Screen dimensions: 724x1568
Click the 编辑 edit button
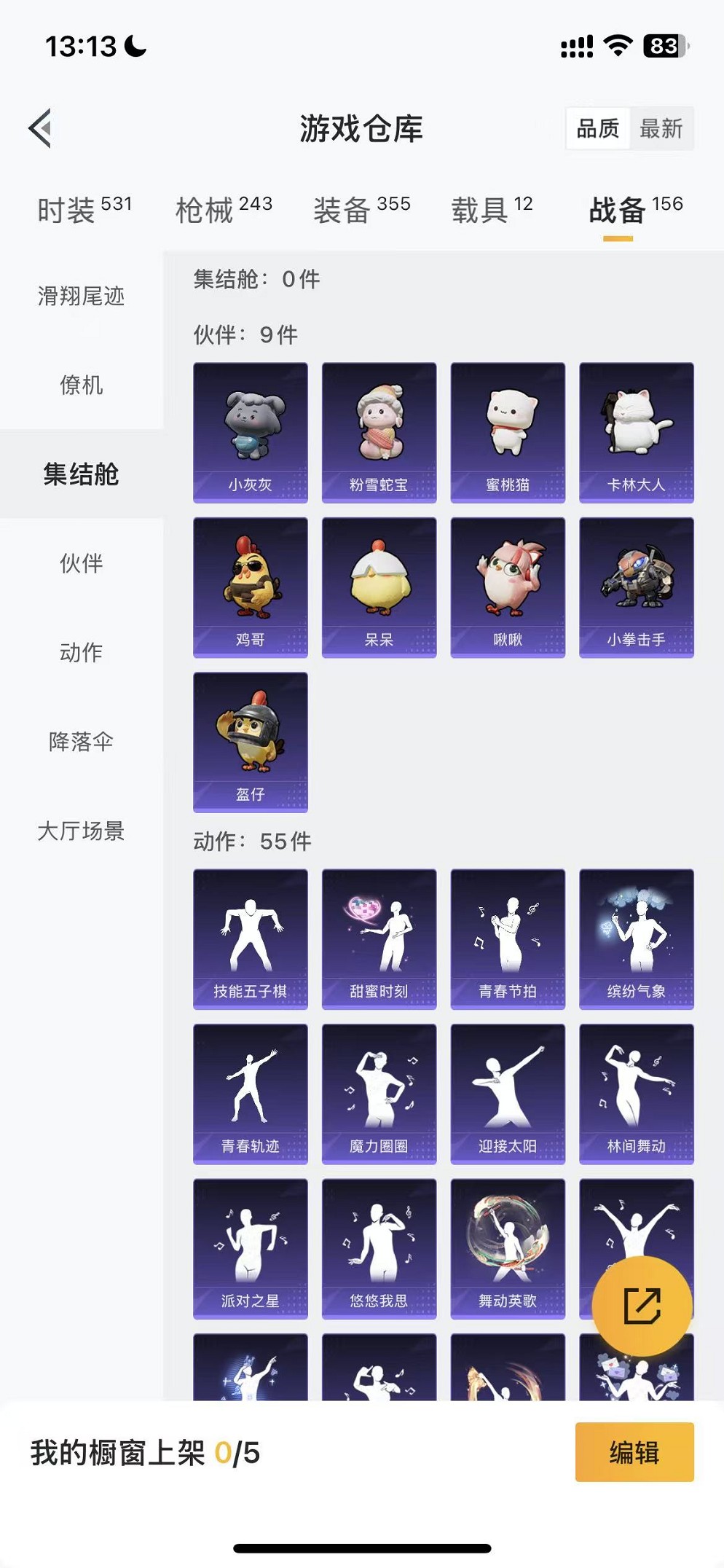point(634,1452)
